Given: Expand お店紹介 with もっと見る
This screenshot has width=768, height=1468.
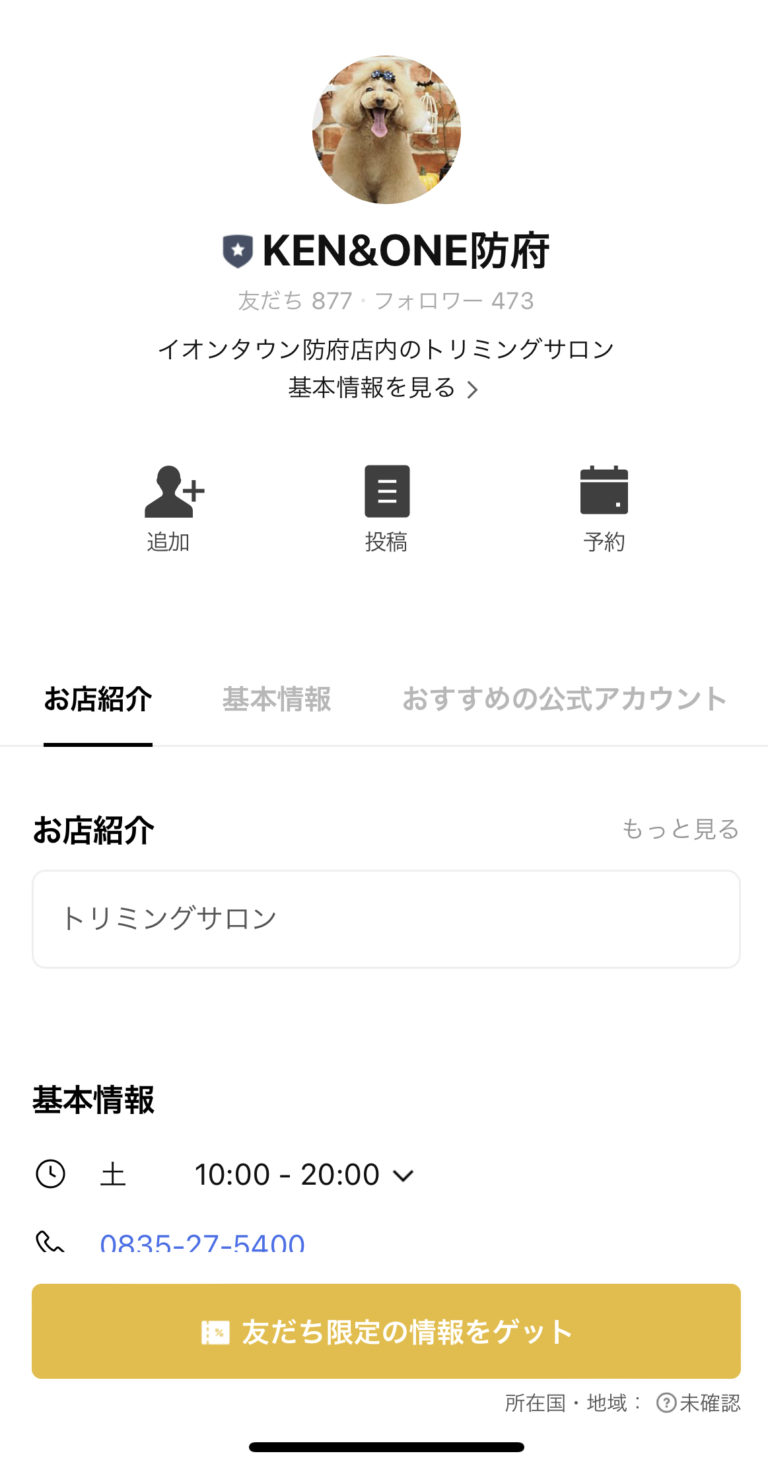Looking at the screenshot, I should 681,828.
